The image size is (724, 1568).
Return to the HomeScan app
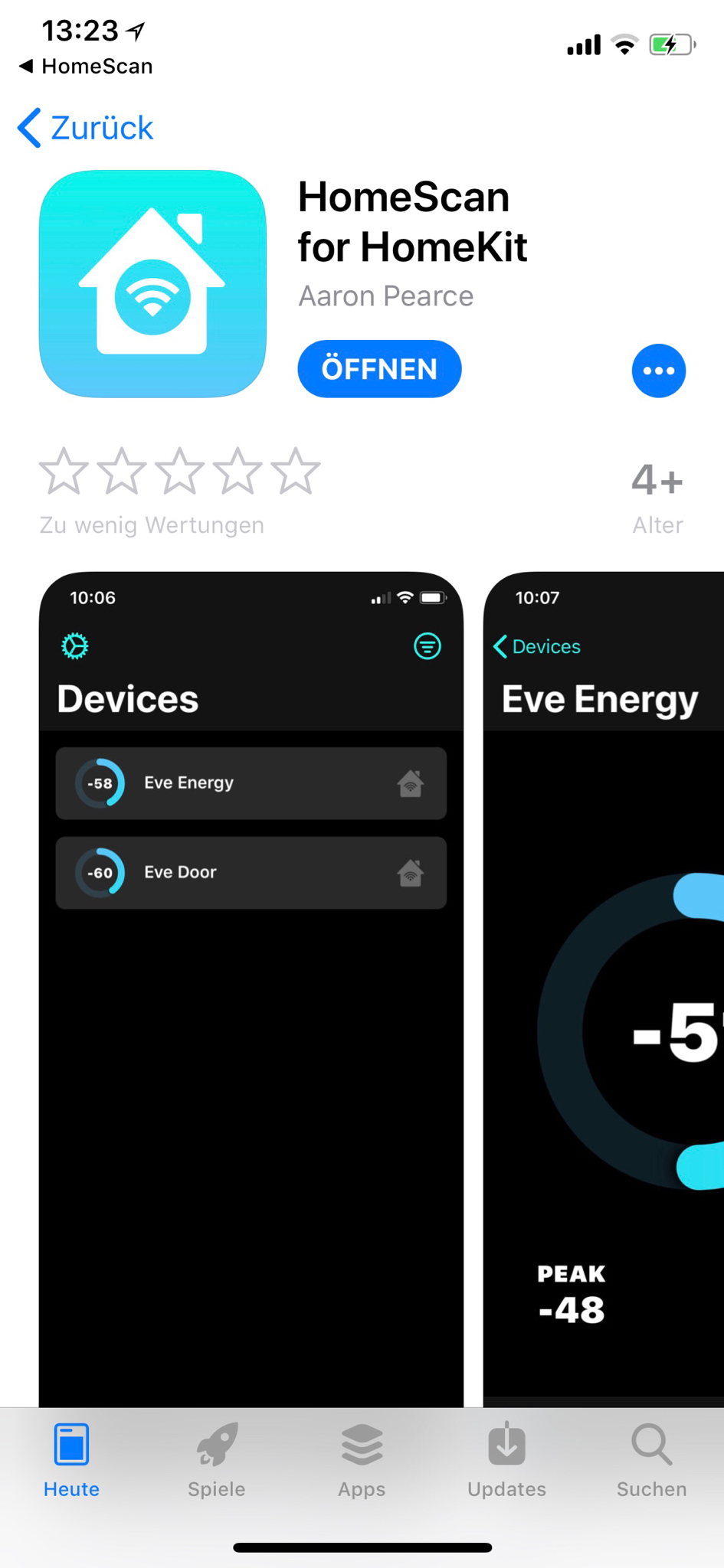point(86,67)
